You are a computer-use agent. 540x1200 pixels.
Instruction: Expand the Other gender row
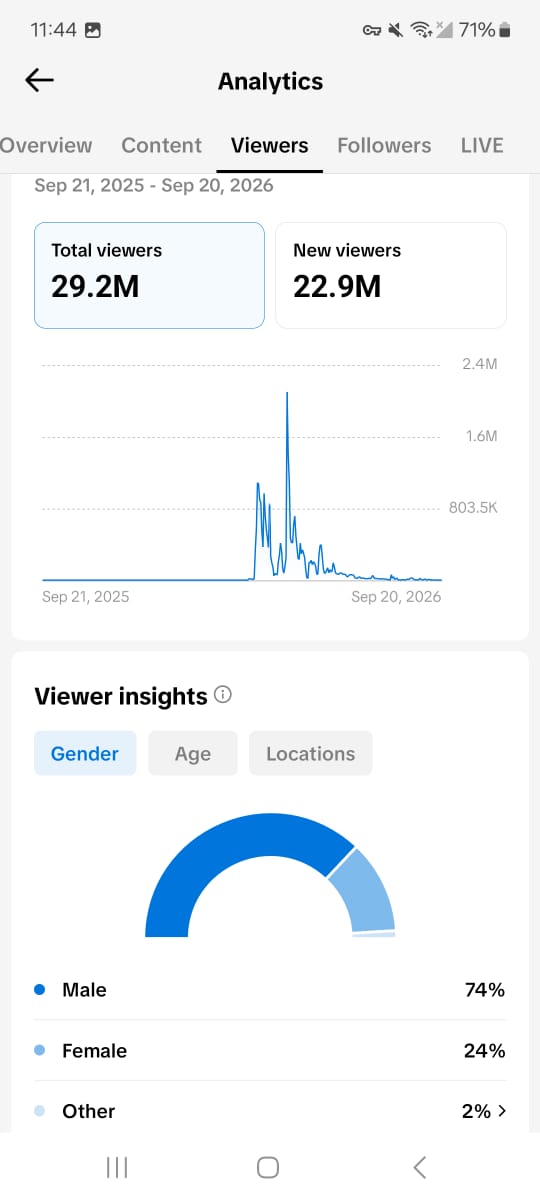pyautogui.click(x=270, y=1111)
